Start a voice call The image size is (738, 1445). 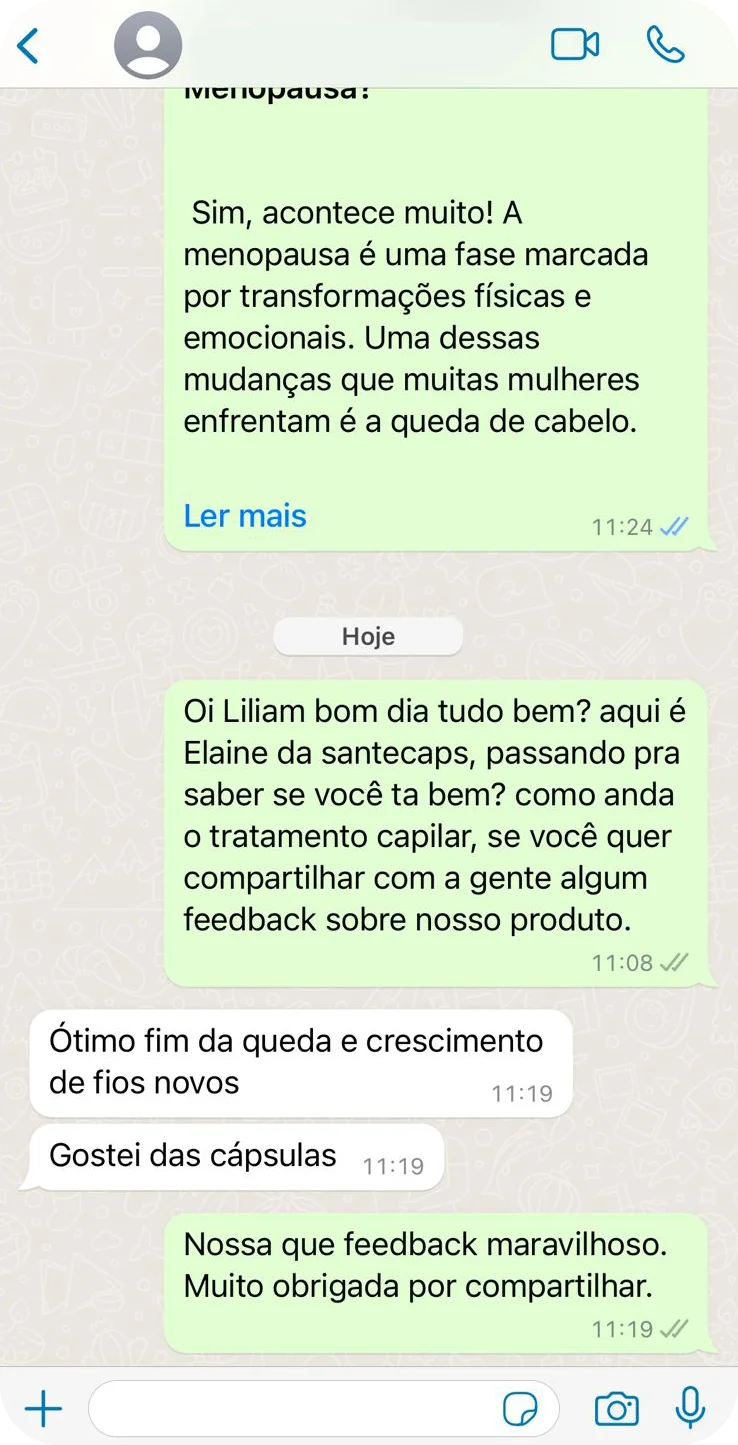pos(665,45)
